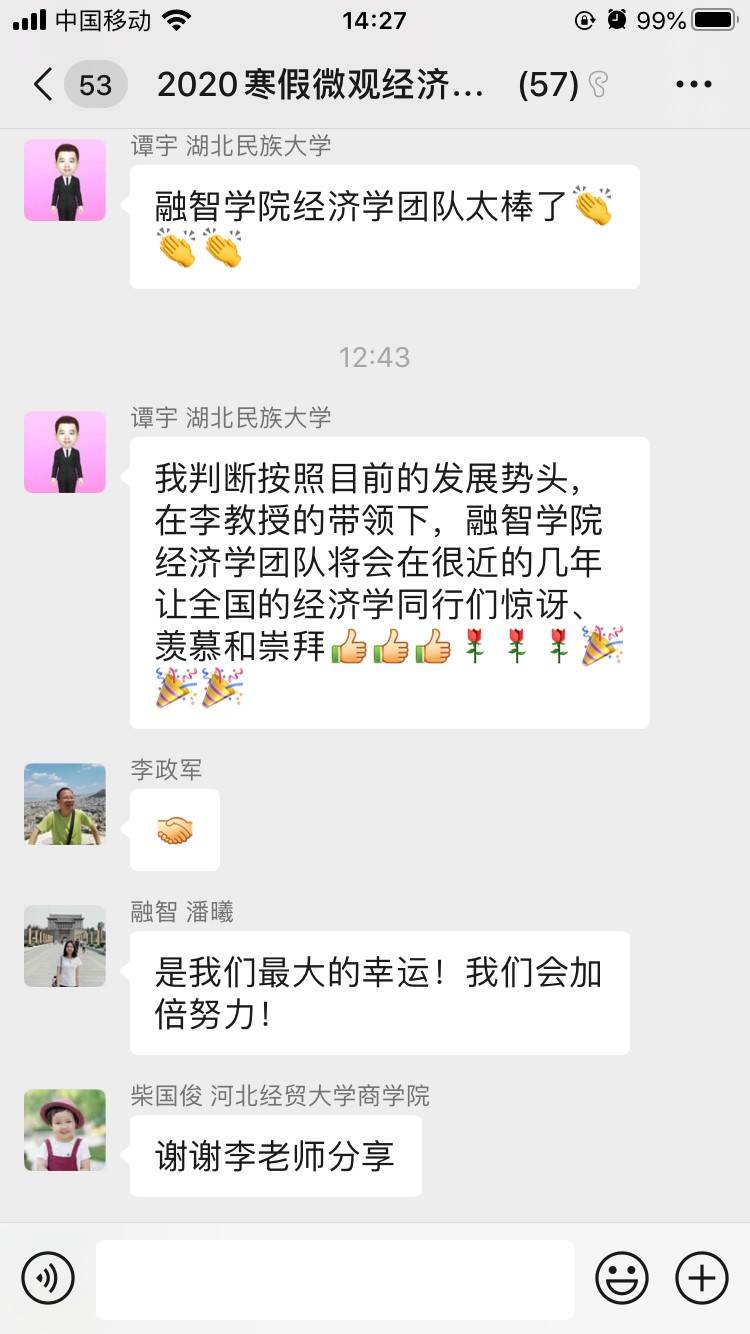Open 李政军's profile avatar
The height and width of the screenshot is (1334, 750).
(65, 804)
